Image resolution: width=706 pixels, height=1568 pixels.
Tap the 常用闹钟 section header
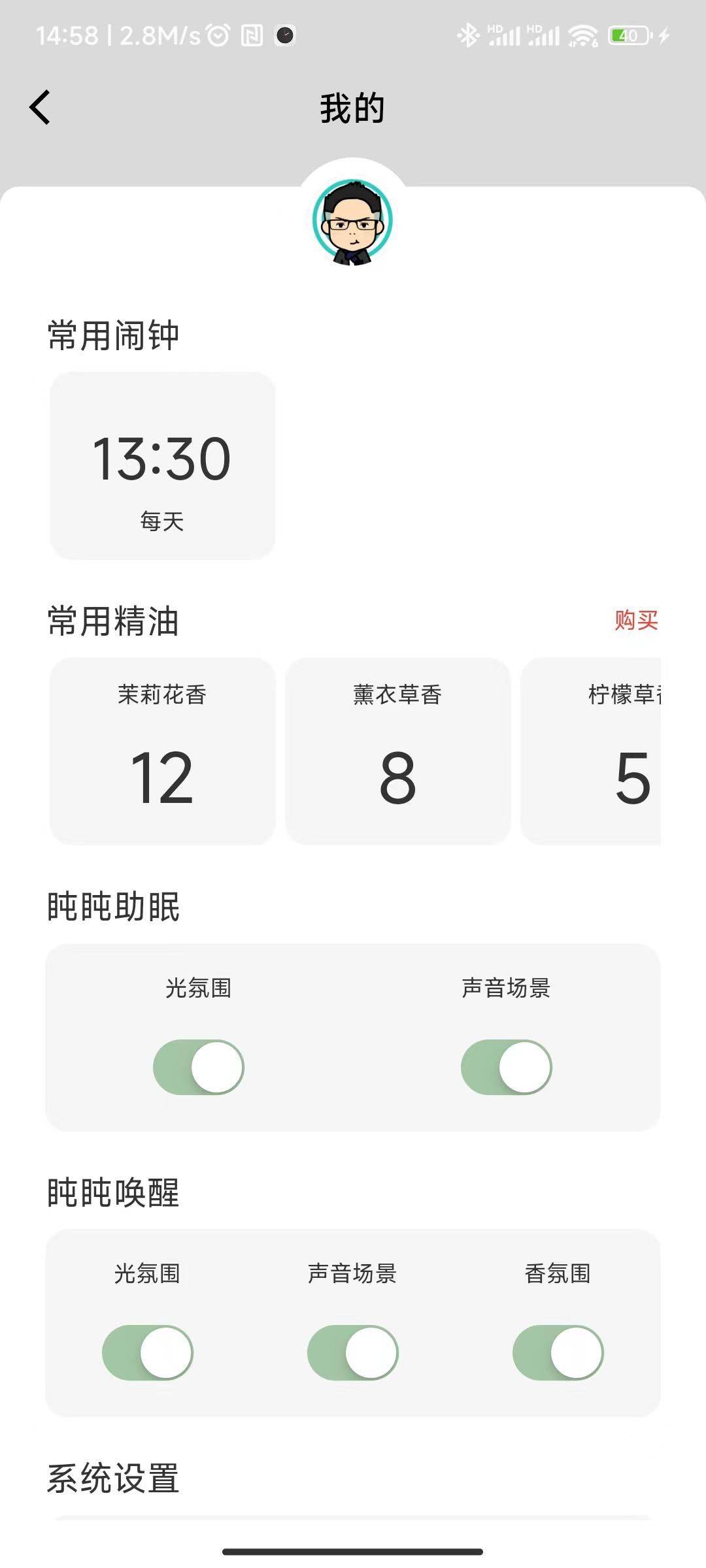click(114, 333)
